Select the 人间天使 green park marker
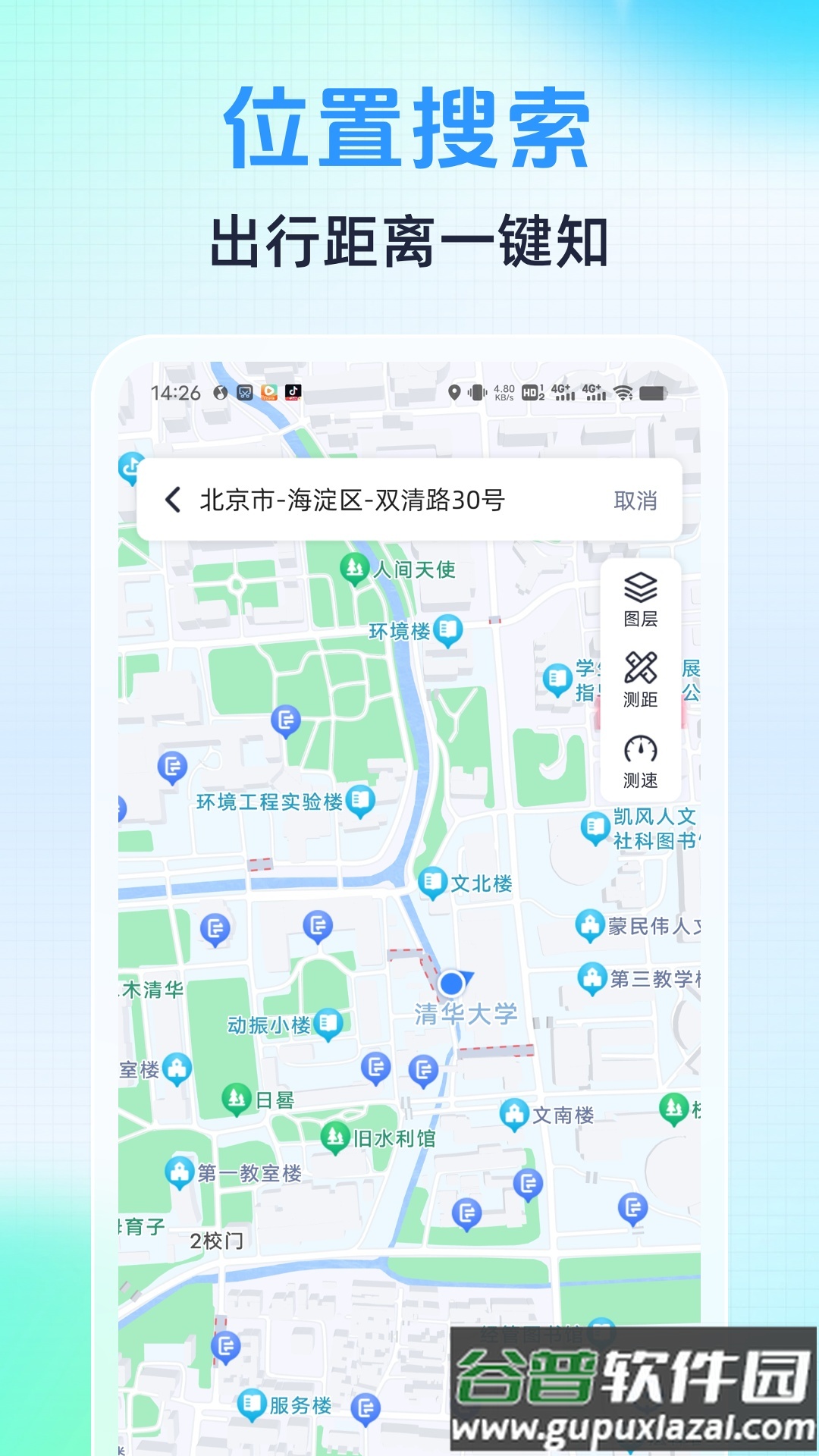 click(x=353, y=567)
